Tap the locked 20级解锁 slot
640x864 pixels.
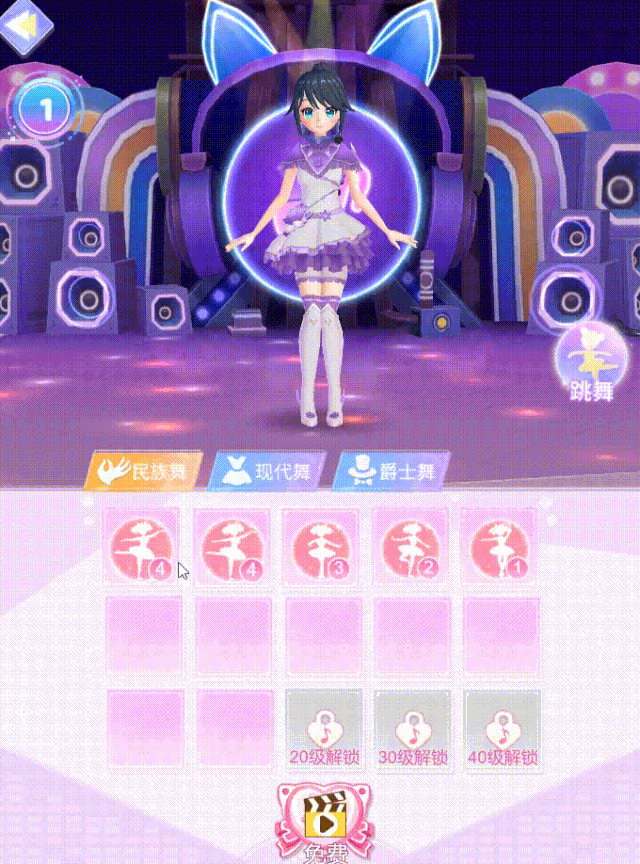(322, 728)
